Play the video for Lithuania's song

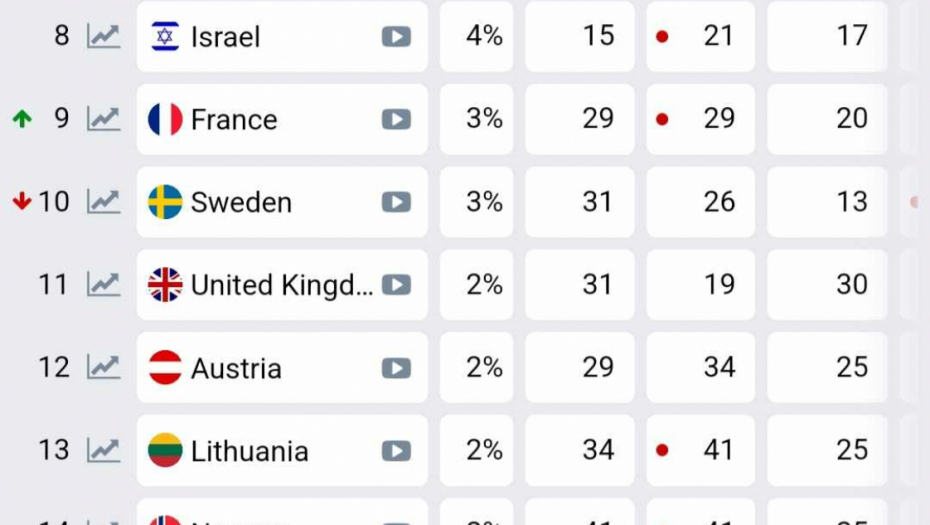pos(396,451)
